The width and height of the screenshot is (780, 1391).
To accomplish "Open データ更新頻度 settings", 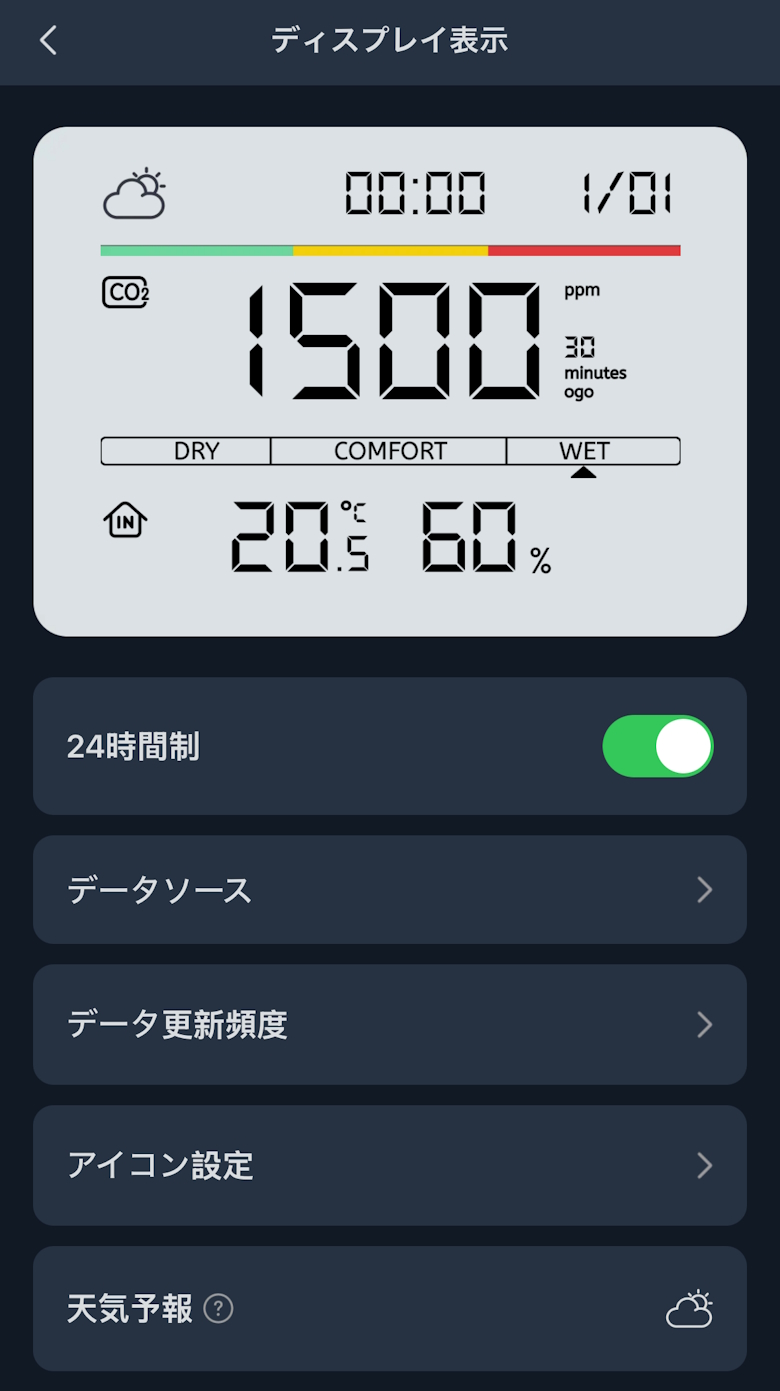I will 390,1025.
